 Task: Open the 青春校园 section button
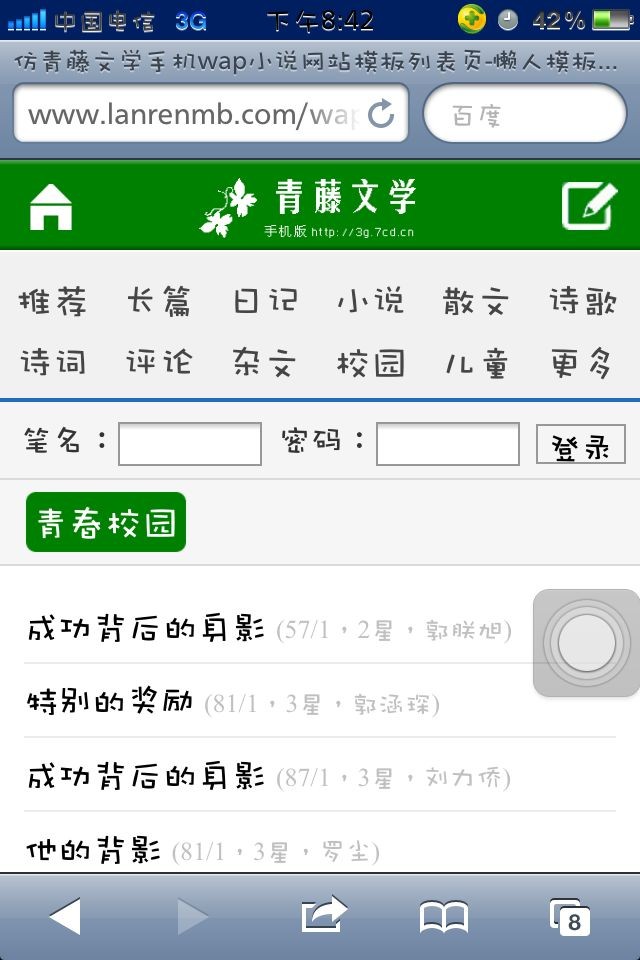(x=106, y=522)
